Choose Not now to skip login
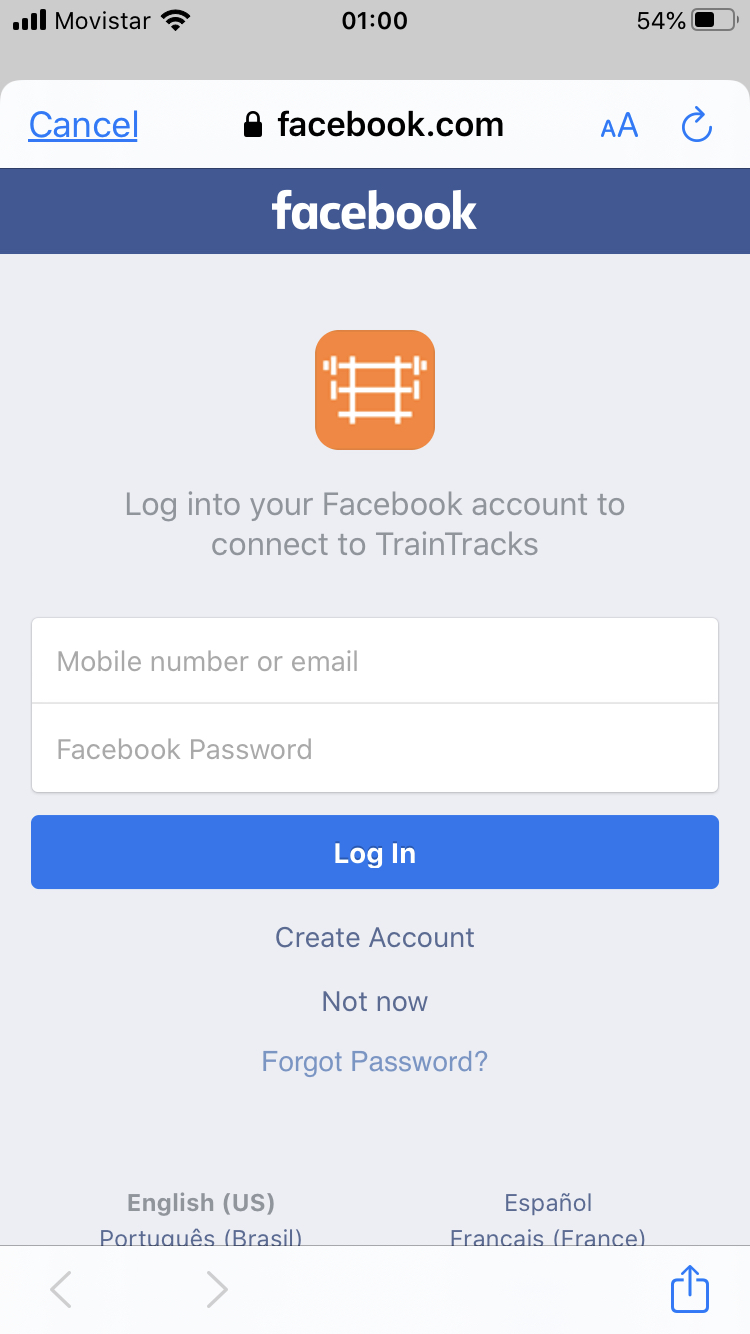Screen dimensions: 750x1334 (x=375, y=1002)
